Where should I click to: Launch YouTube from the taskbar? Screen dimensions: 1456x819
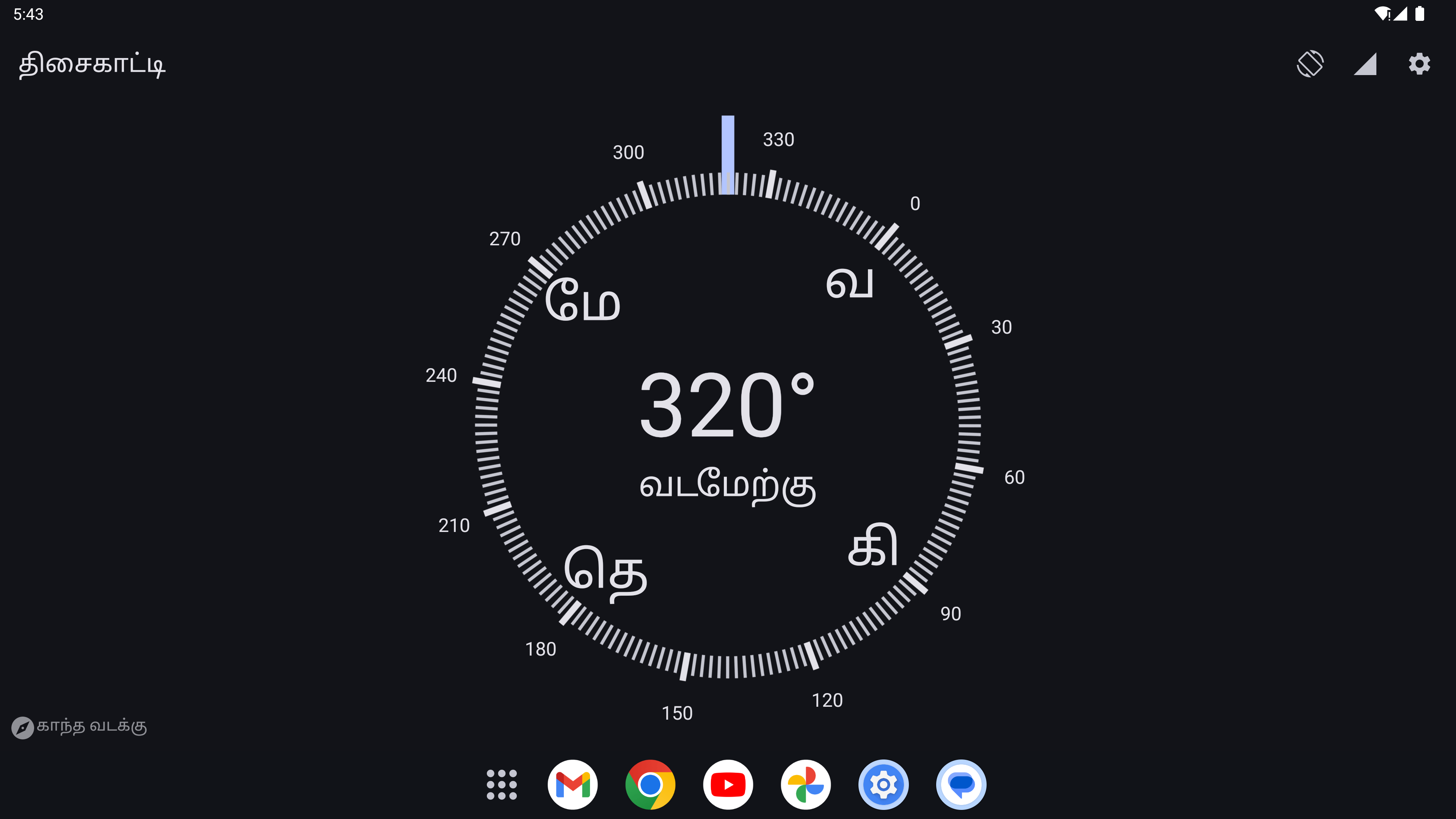tap(728, 784)
